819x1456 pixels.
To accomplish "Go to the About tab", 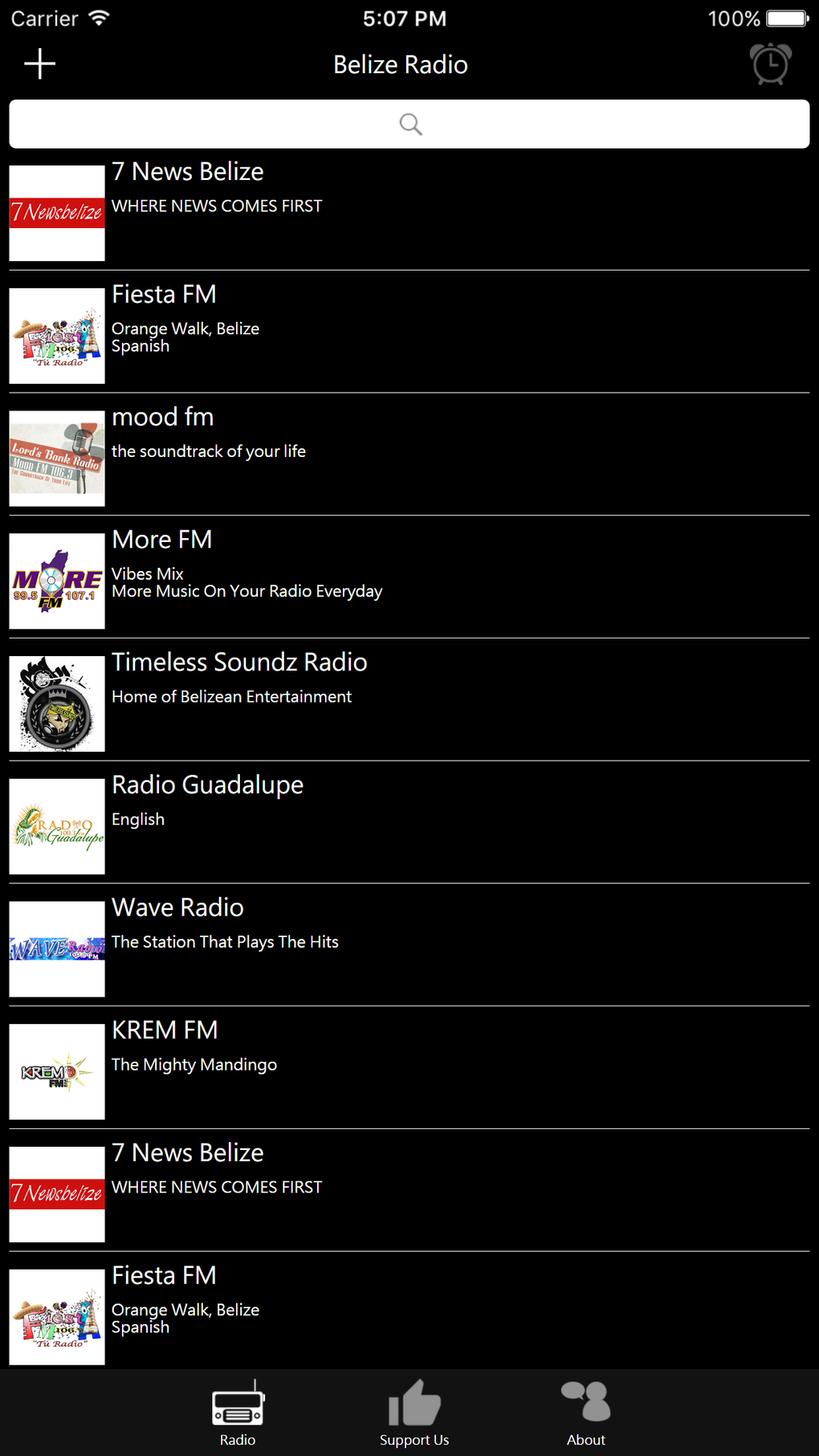I will (586, 1413).
